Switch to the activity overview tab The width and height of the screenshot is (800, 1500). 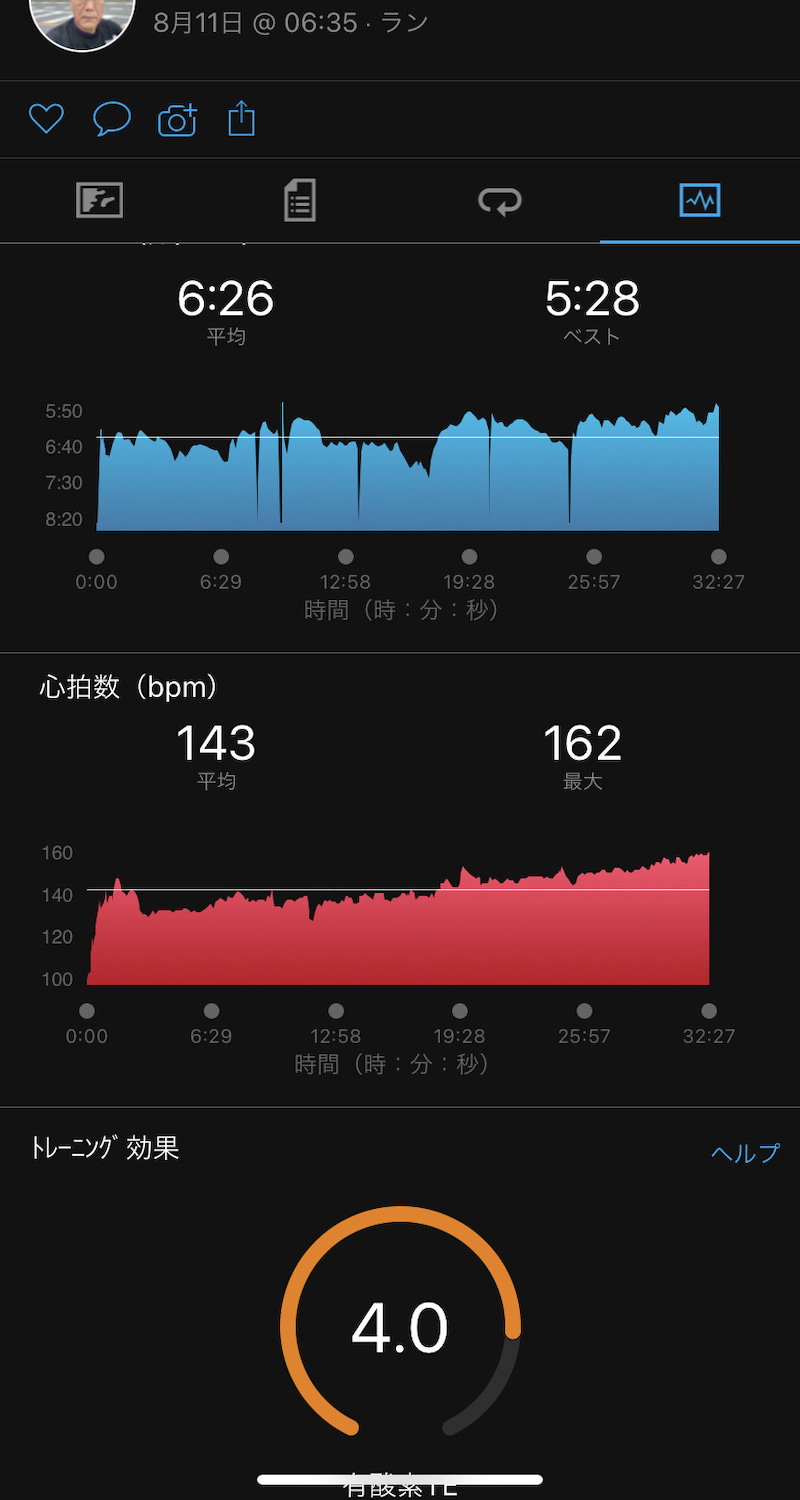point(100,201)
